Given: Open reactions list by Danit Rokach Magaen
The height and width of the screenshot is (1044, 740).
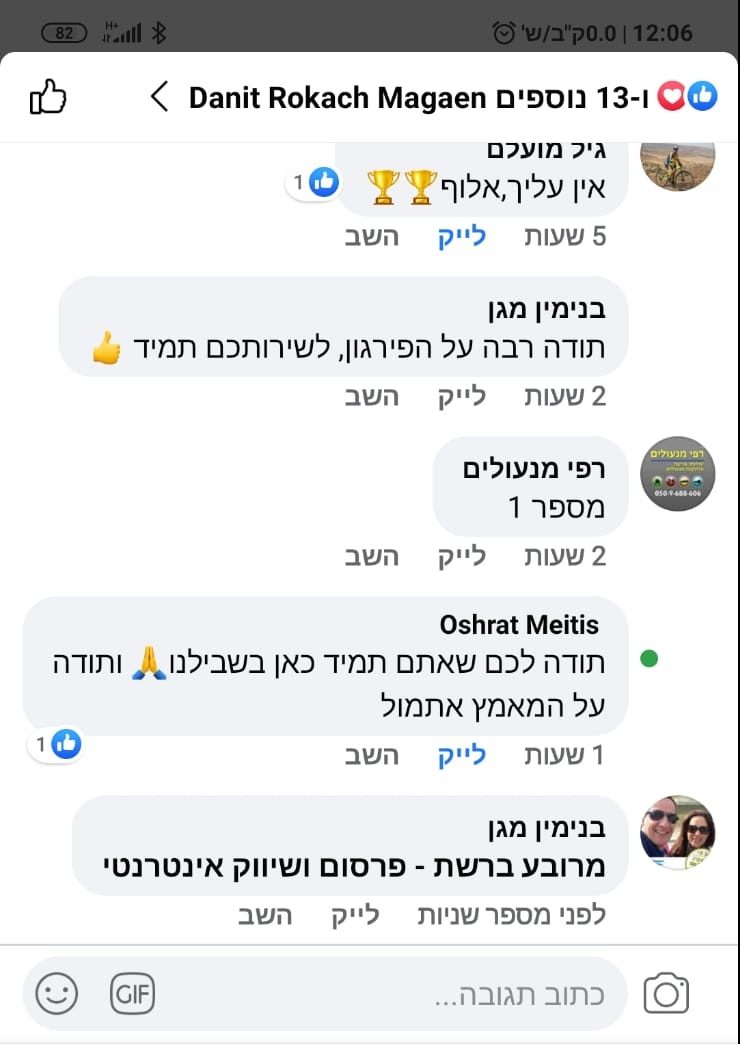Looking at the screenshot, I should [440, 98].
